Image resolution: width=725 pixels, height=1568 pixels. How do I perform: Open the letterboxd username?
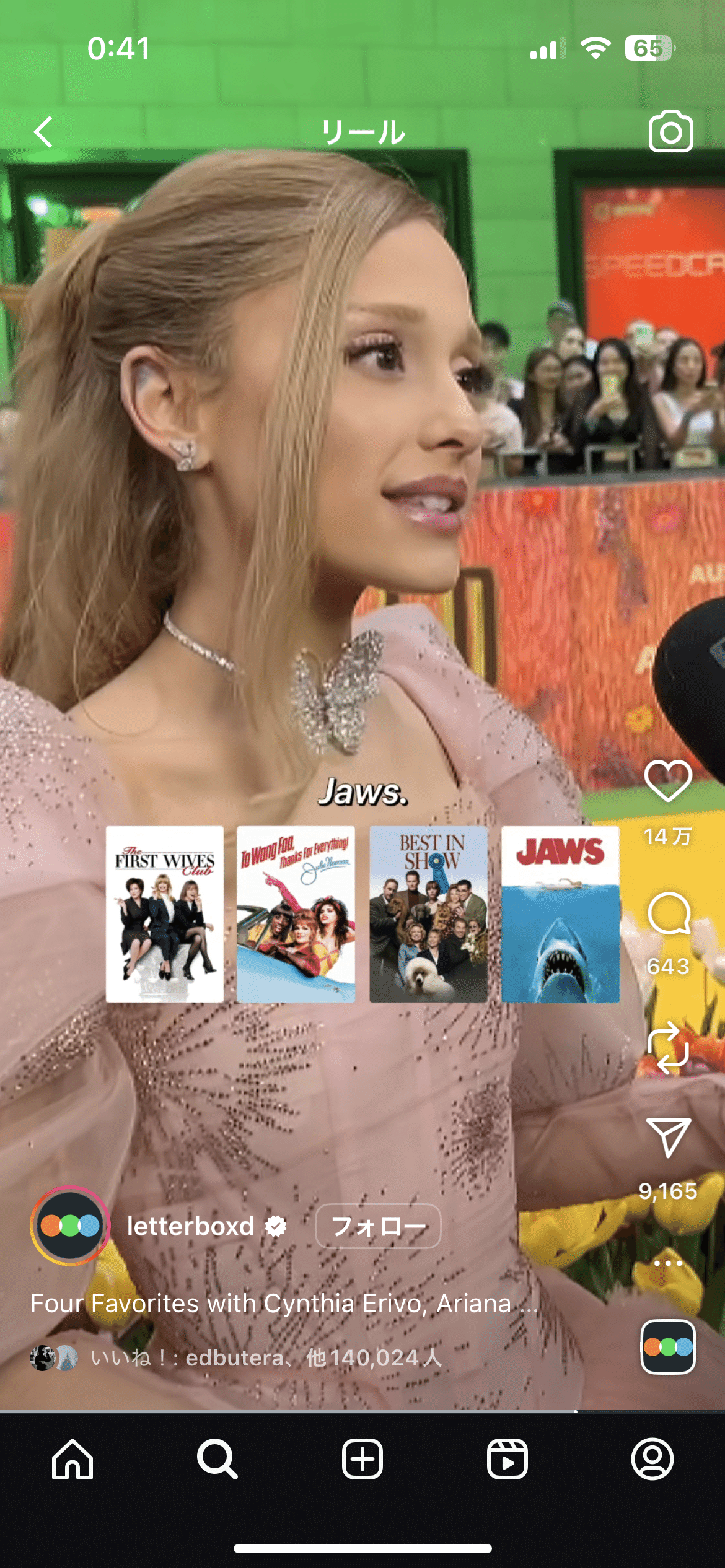[190, 1226]
